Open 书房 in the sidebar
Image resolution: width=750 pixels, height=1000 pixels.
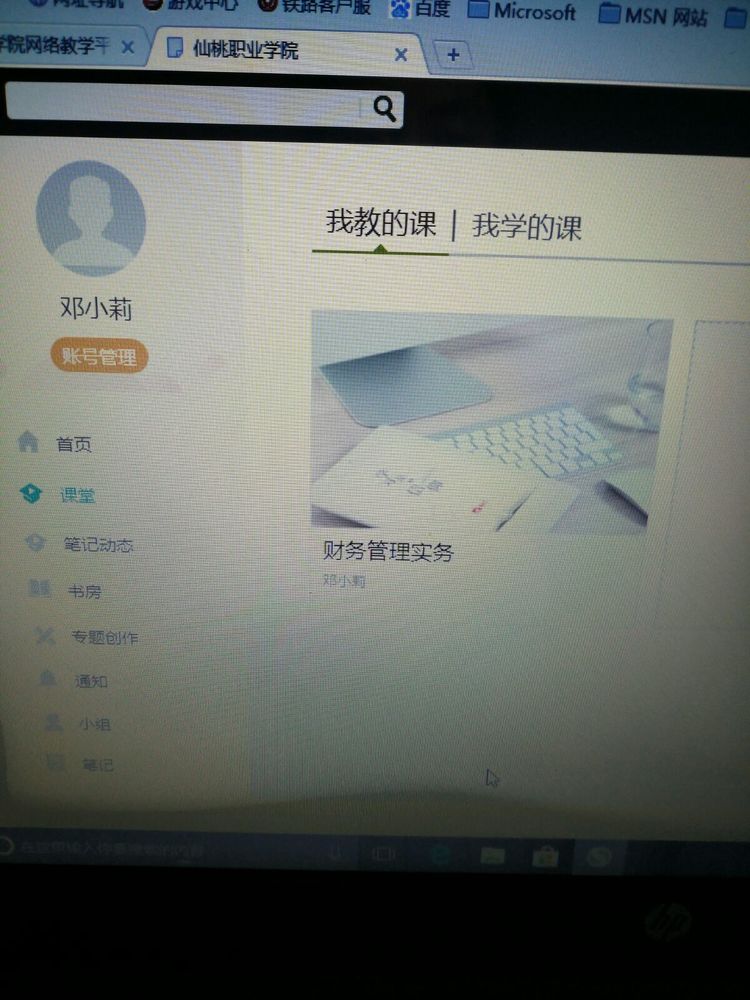point(84,591)
